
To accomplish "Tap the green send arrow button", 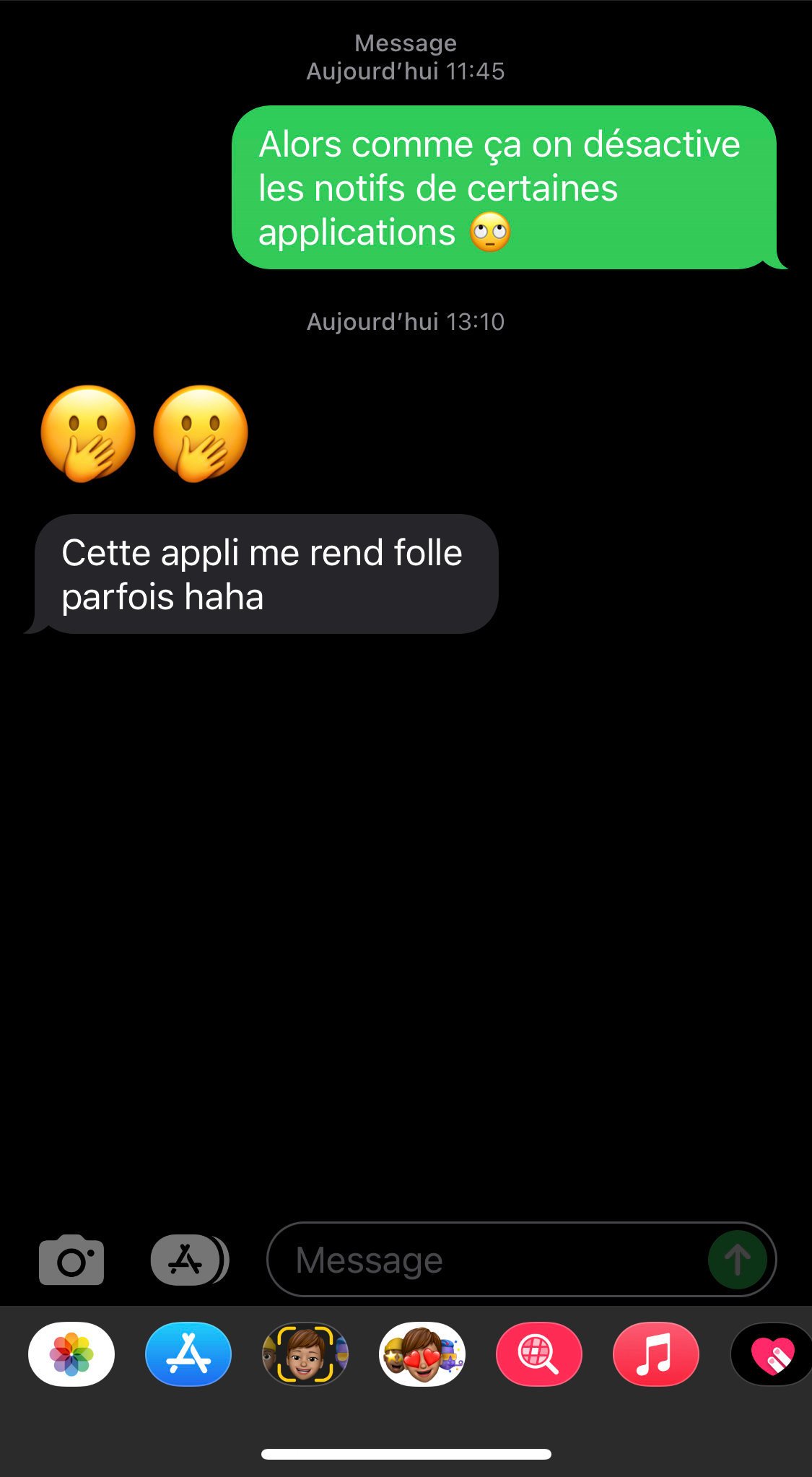I will (737, 1260).
